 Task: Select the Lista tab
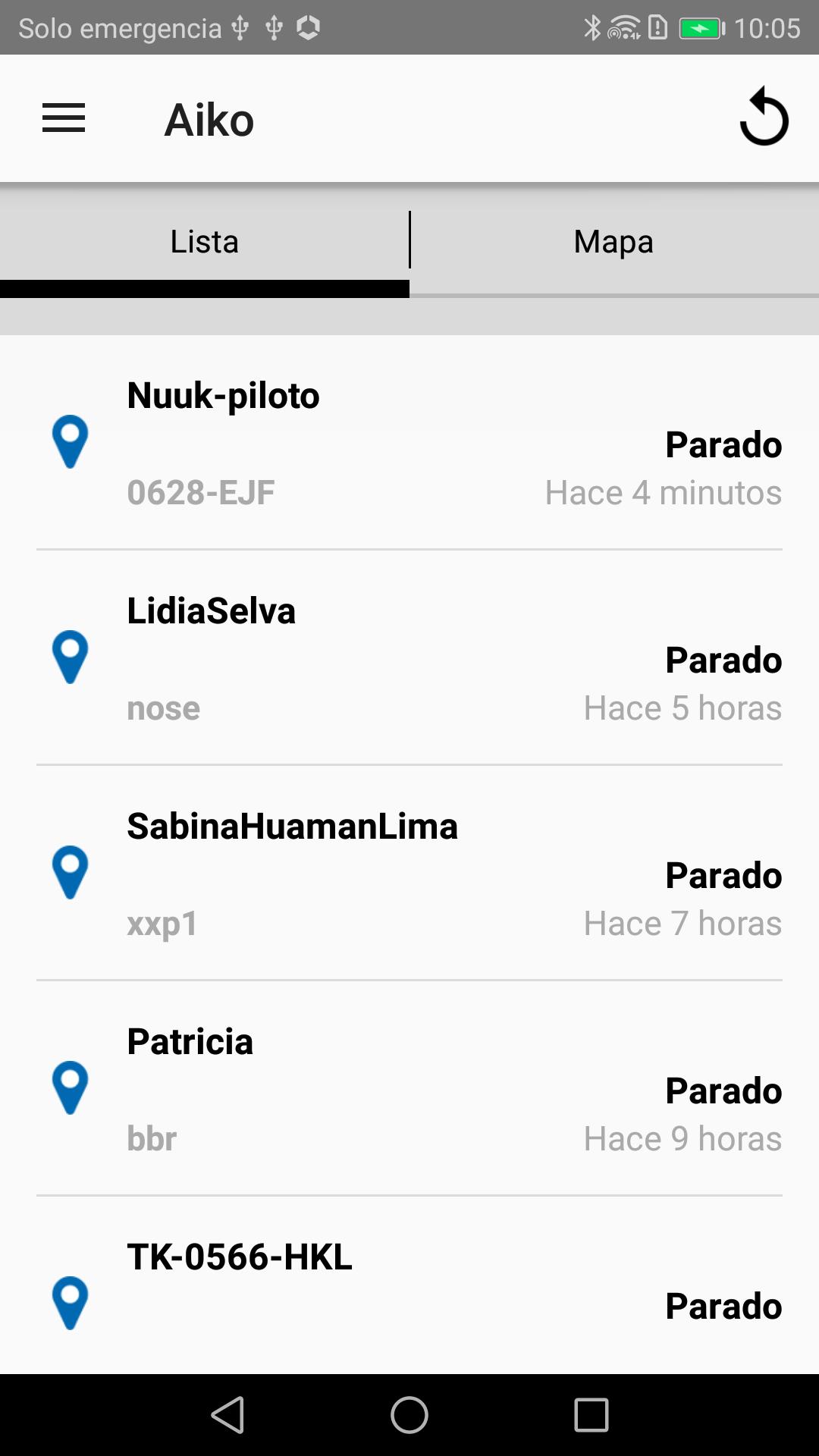[204, 241]
